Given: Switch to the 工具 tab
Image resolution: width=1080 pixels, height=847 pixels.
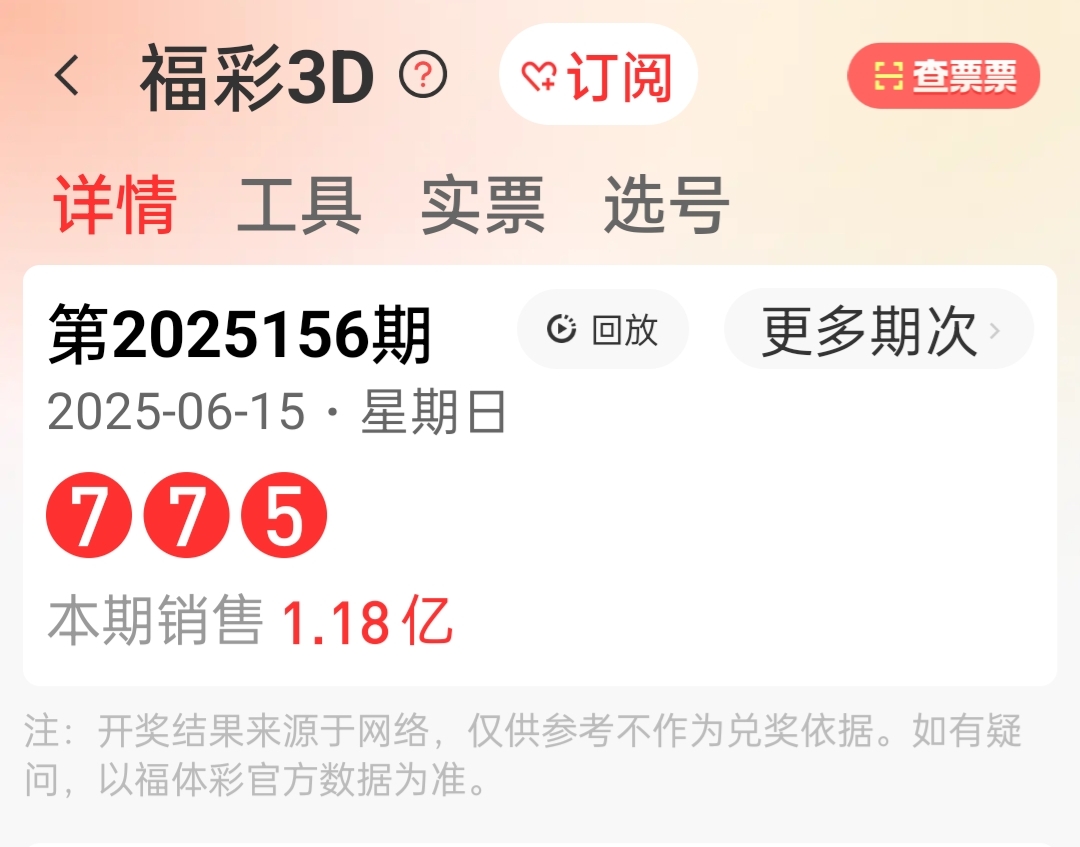Looking at the screenshot, I should tap(298, 205).
